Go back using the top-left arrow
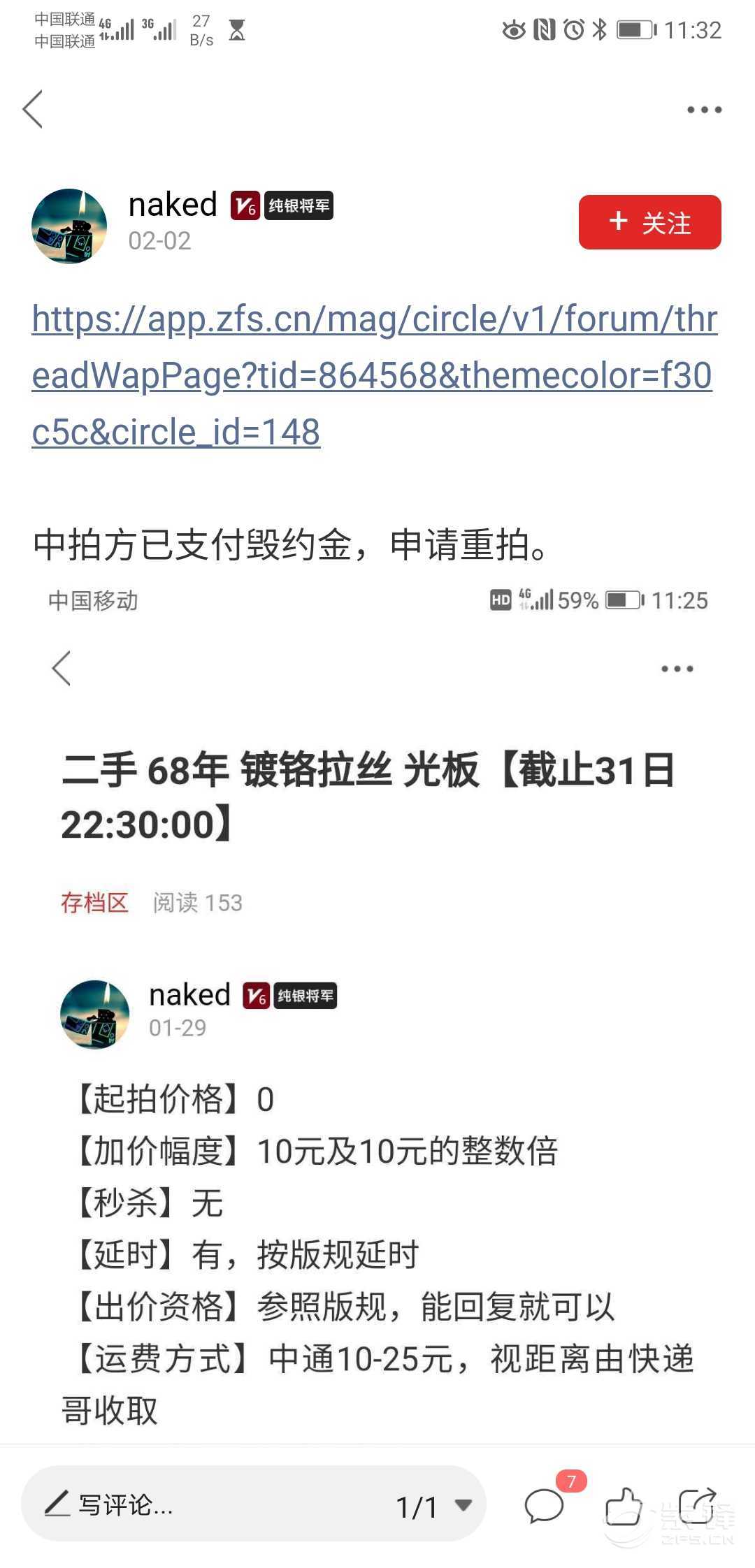Image resolution: width=755 pixels, height=1568 pixels. pos(33,109)
